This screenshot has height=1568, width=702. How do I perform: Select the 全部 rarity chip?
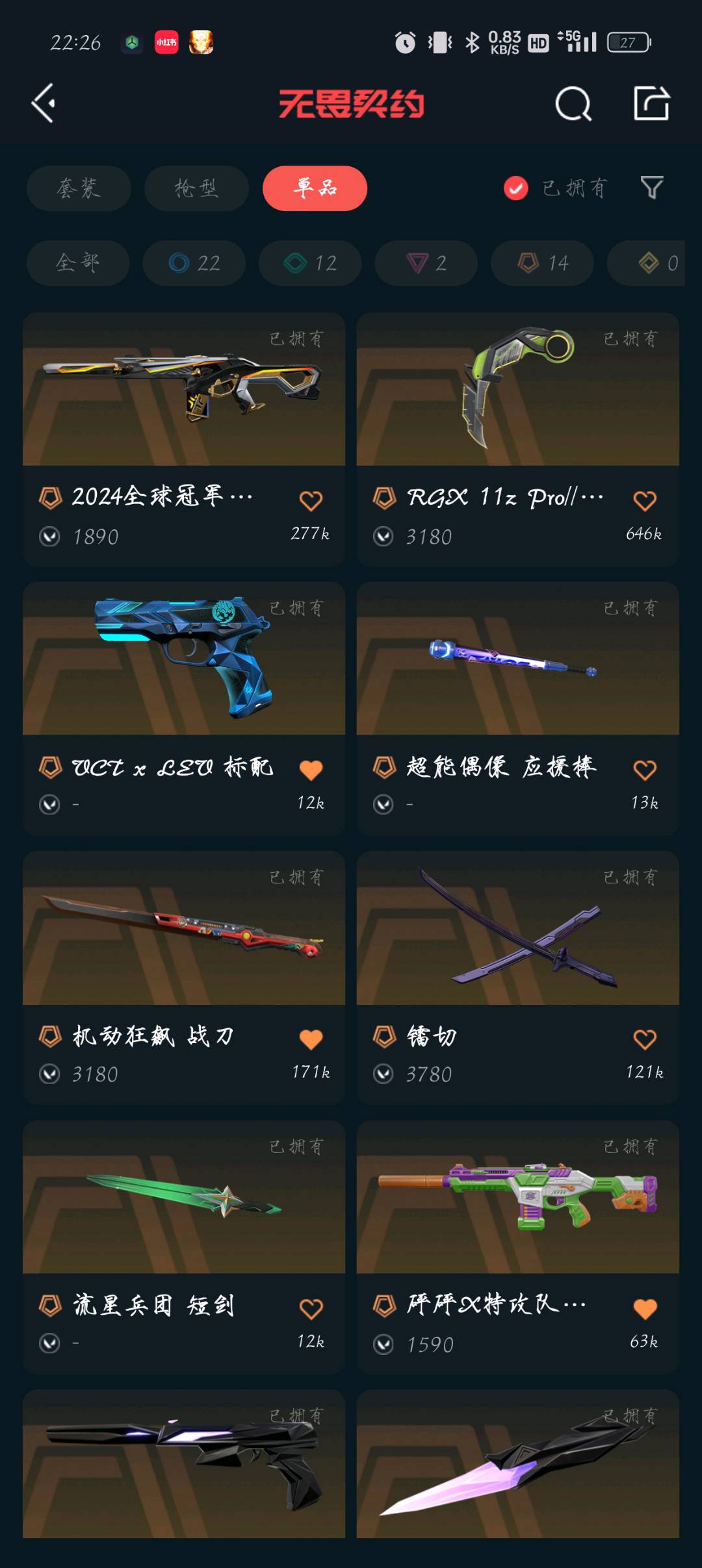(x=78, y=263)
